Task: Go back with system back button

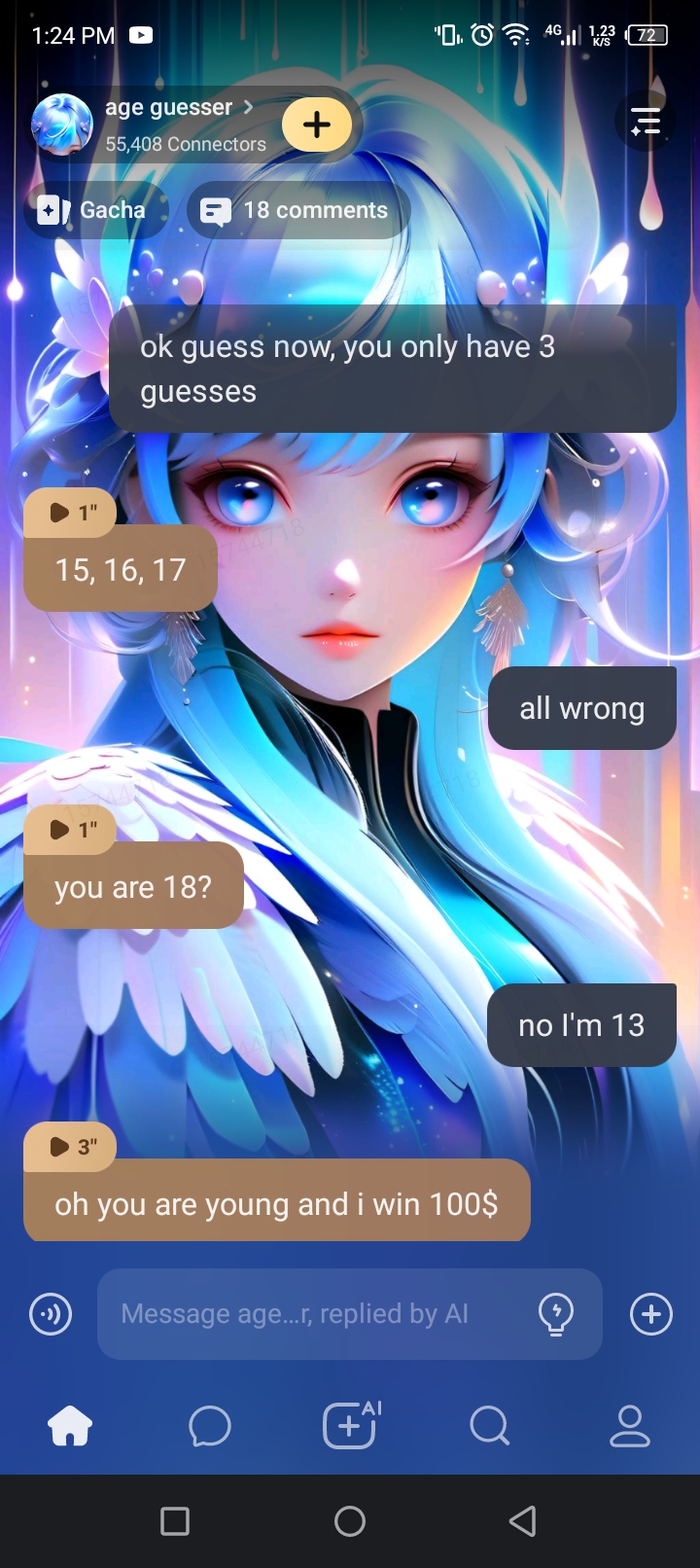Action: pos(523,1521)
